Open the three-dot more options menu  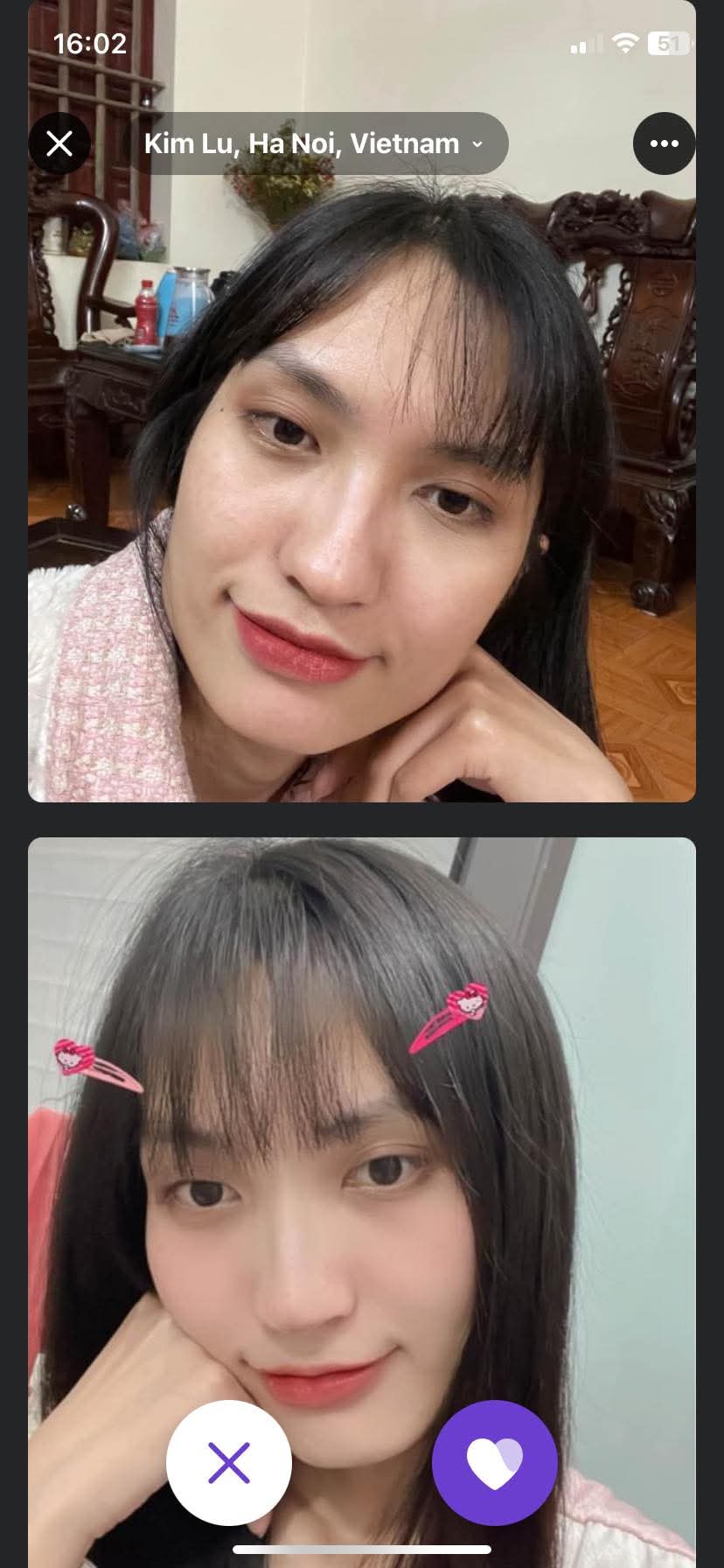(x=664, y=143)
